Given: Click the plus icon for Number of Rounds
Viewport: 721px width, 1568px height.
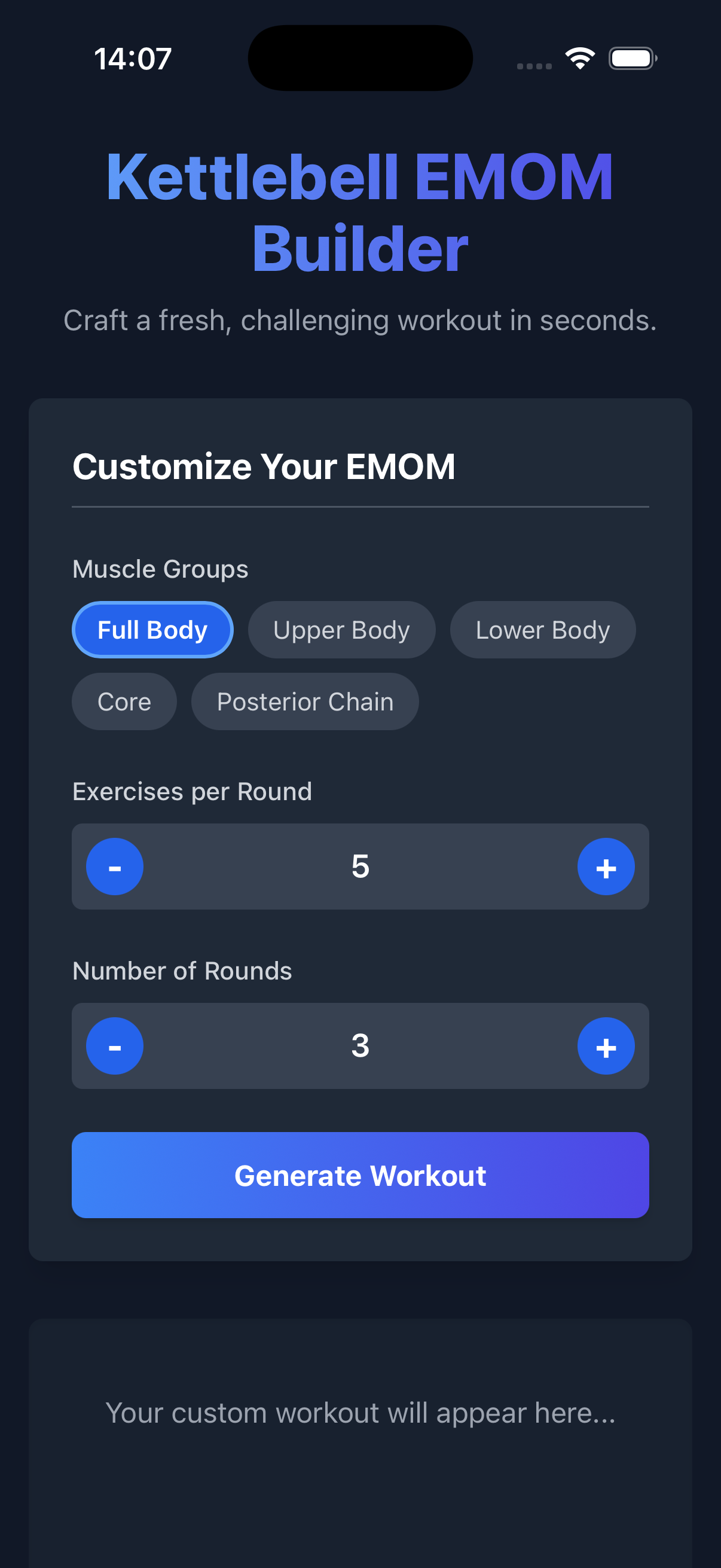Looking at the screenshot, I should (606, 1046).
